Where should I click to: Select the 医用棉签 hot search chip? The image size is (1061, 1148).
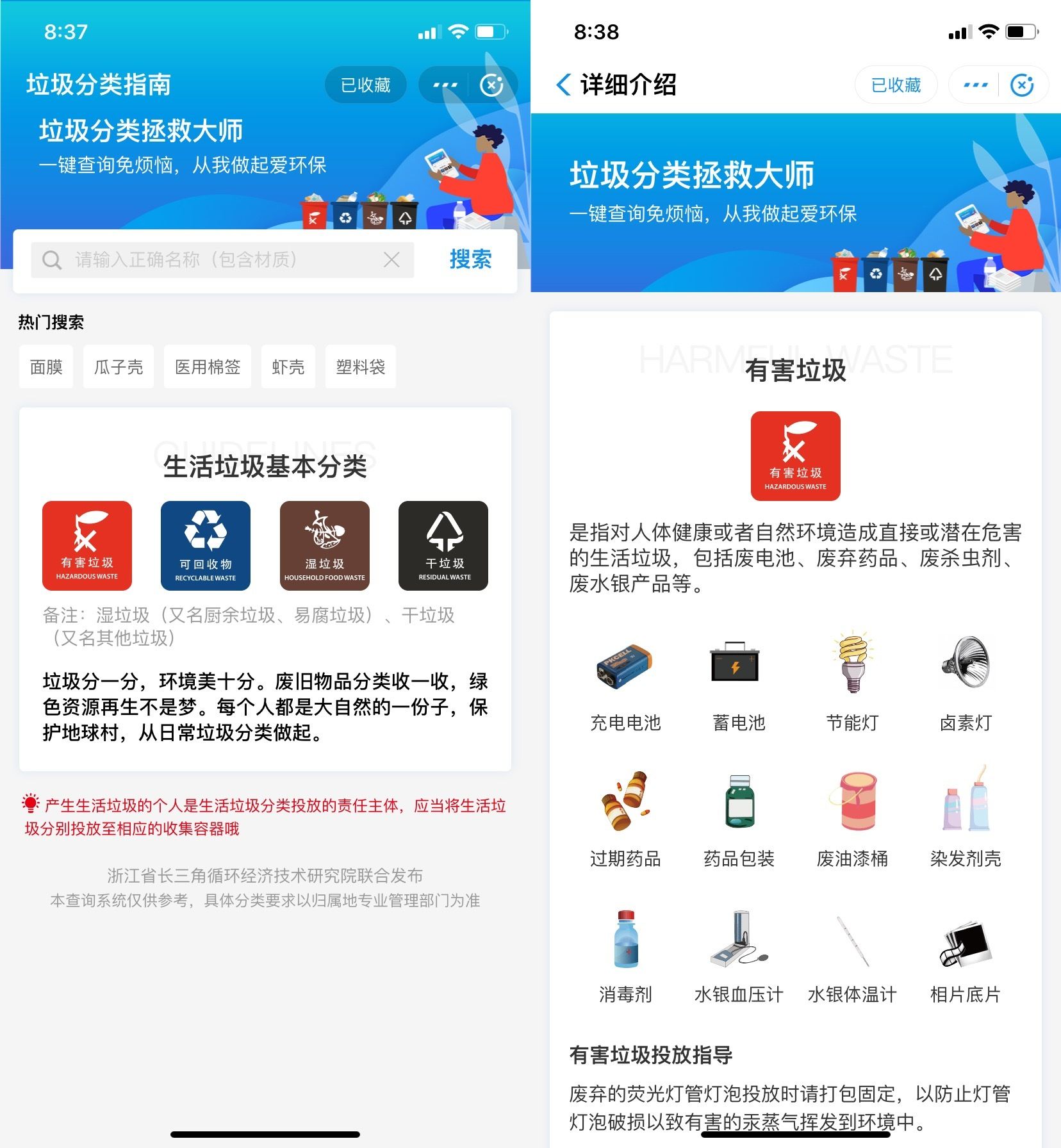(x=208, y=367)
